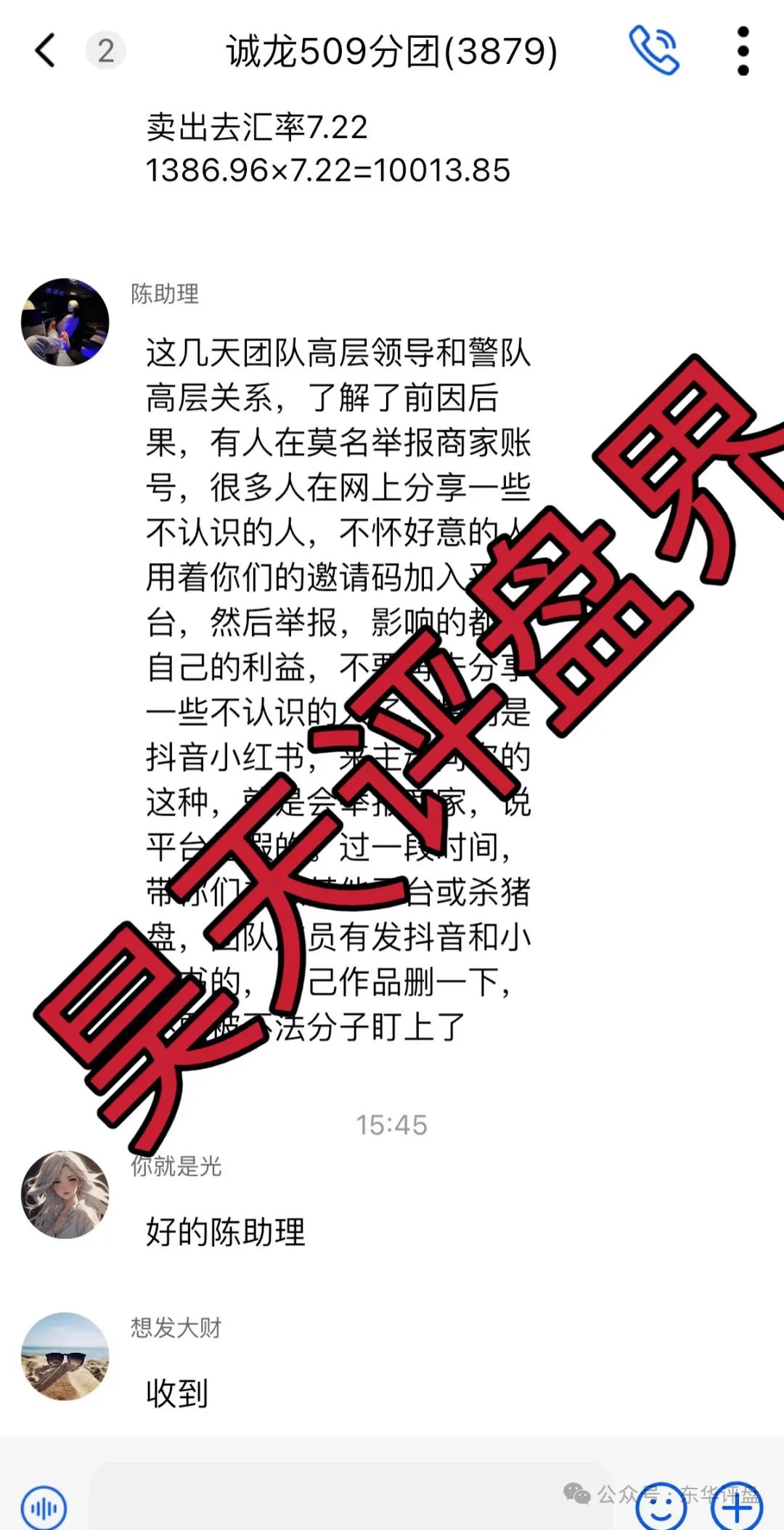Open 你就是光's profile avatar

point(65,1195)
